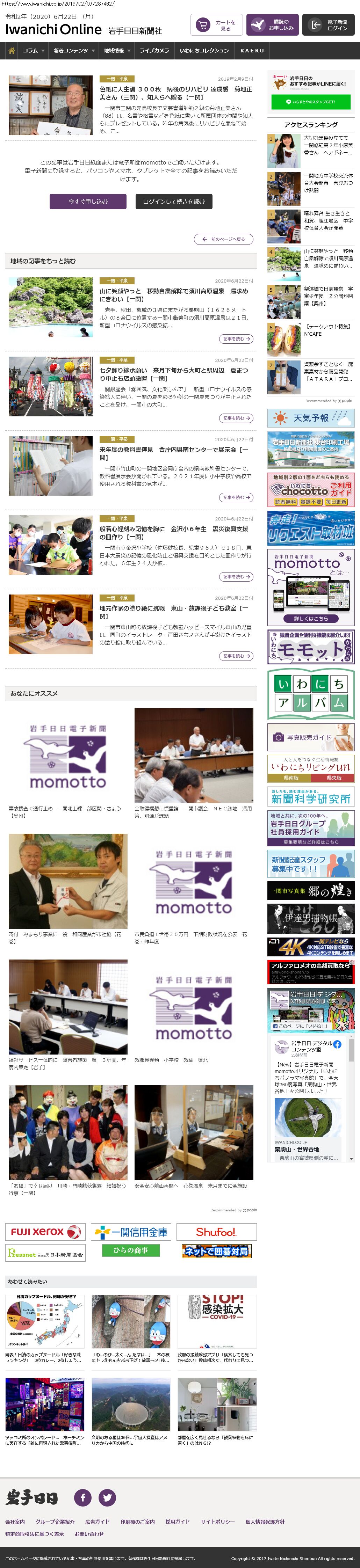Go to the home icon in navigation
The width and height of the screenshot is (360, 1568).
pyautogui.click(x=11, y=51)
